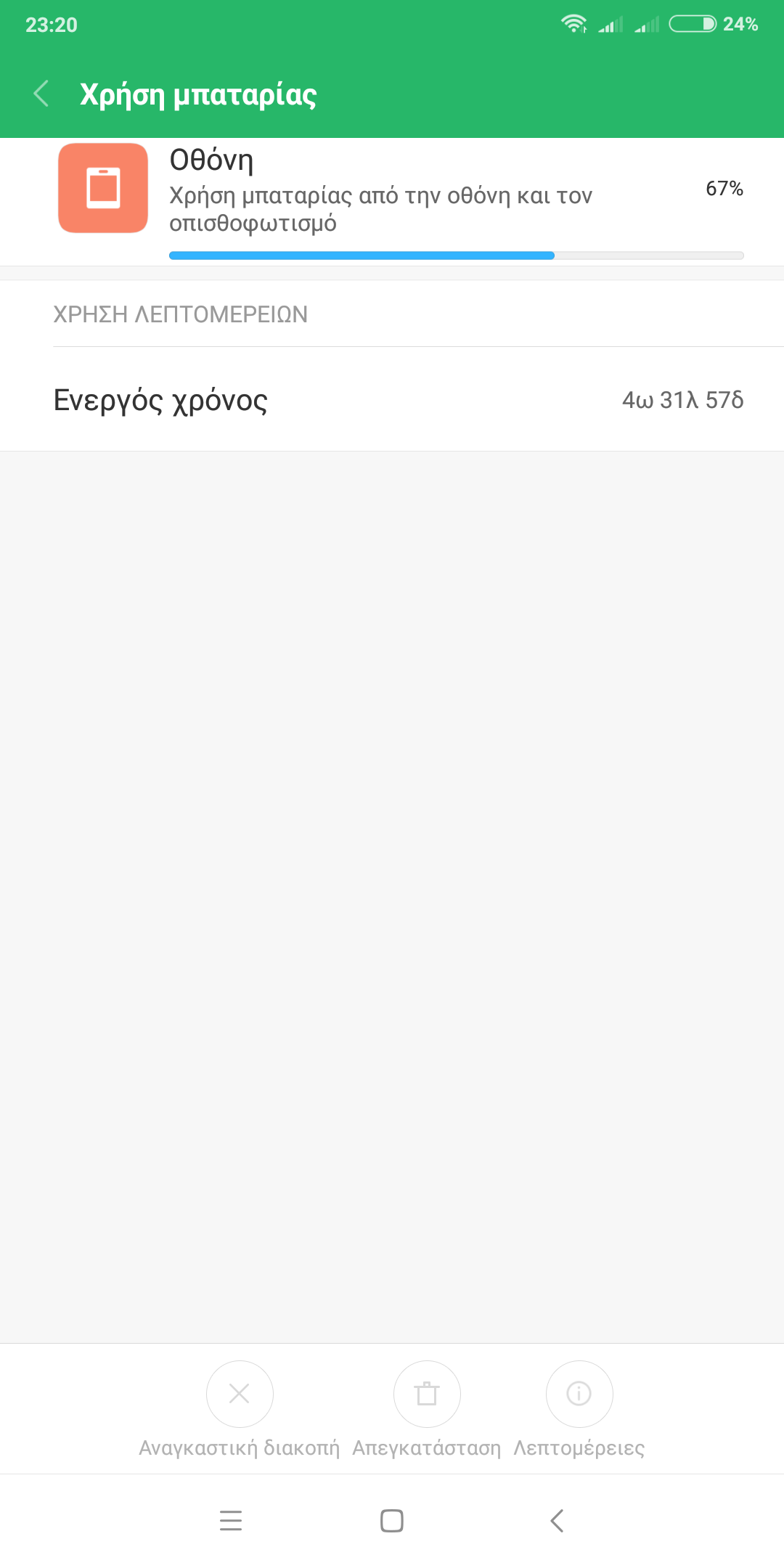This screenshot has height=1568, width=784.
Task: Go back from the Χρήση μπαταρίας screen
Action: pos(41,94)
